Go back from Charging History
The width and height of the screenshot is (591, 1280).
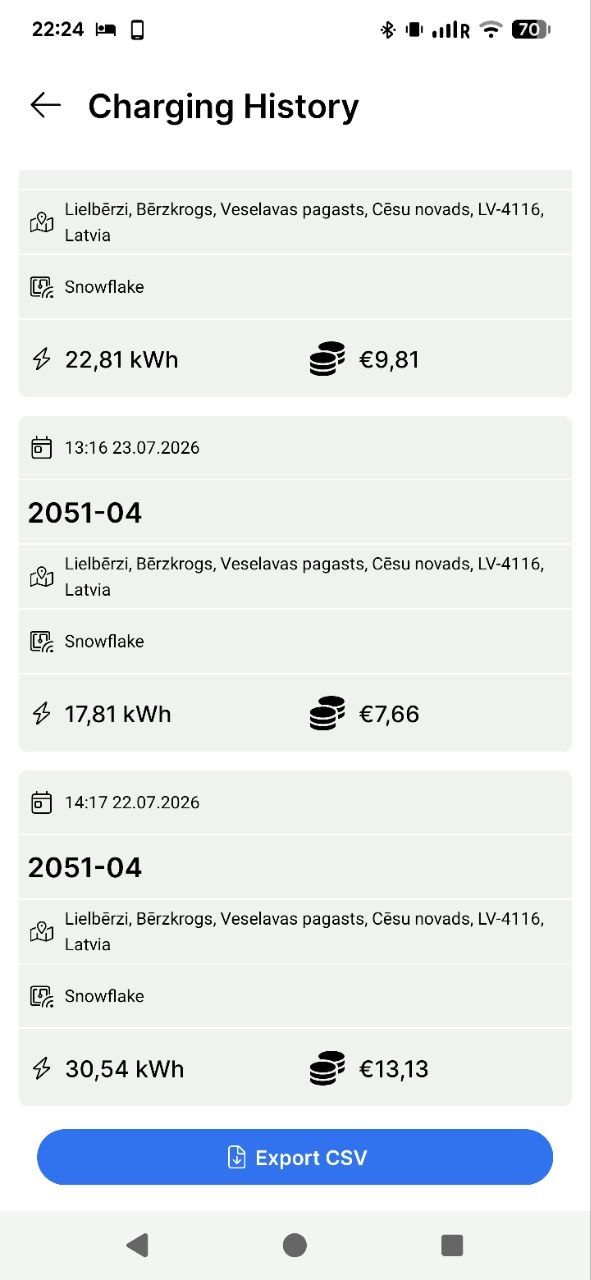pos(46,105)
